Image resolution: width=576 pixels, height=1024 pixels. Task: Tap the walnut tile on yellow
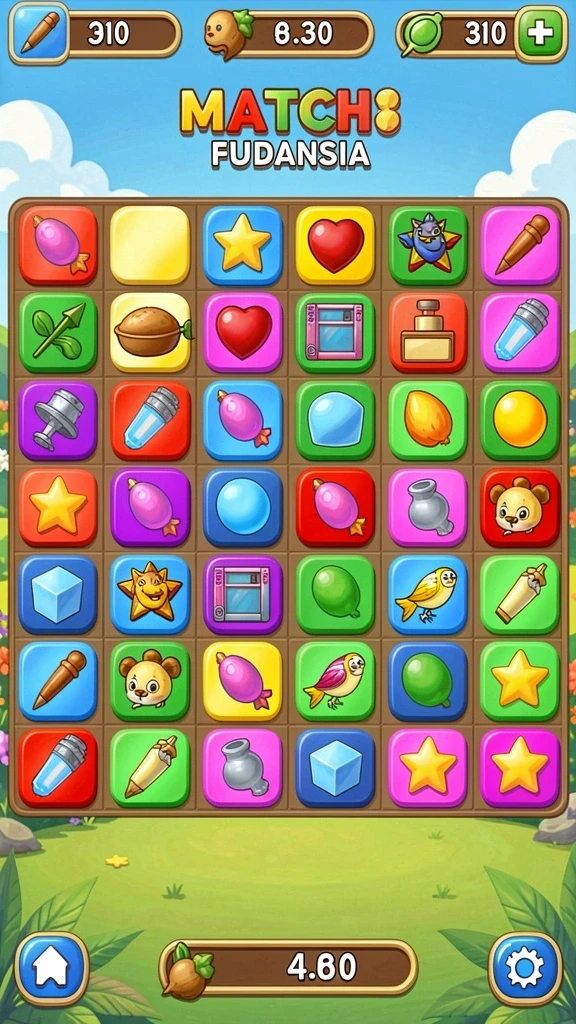150,332
